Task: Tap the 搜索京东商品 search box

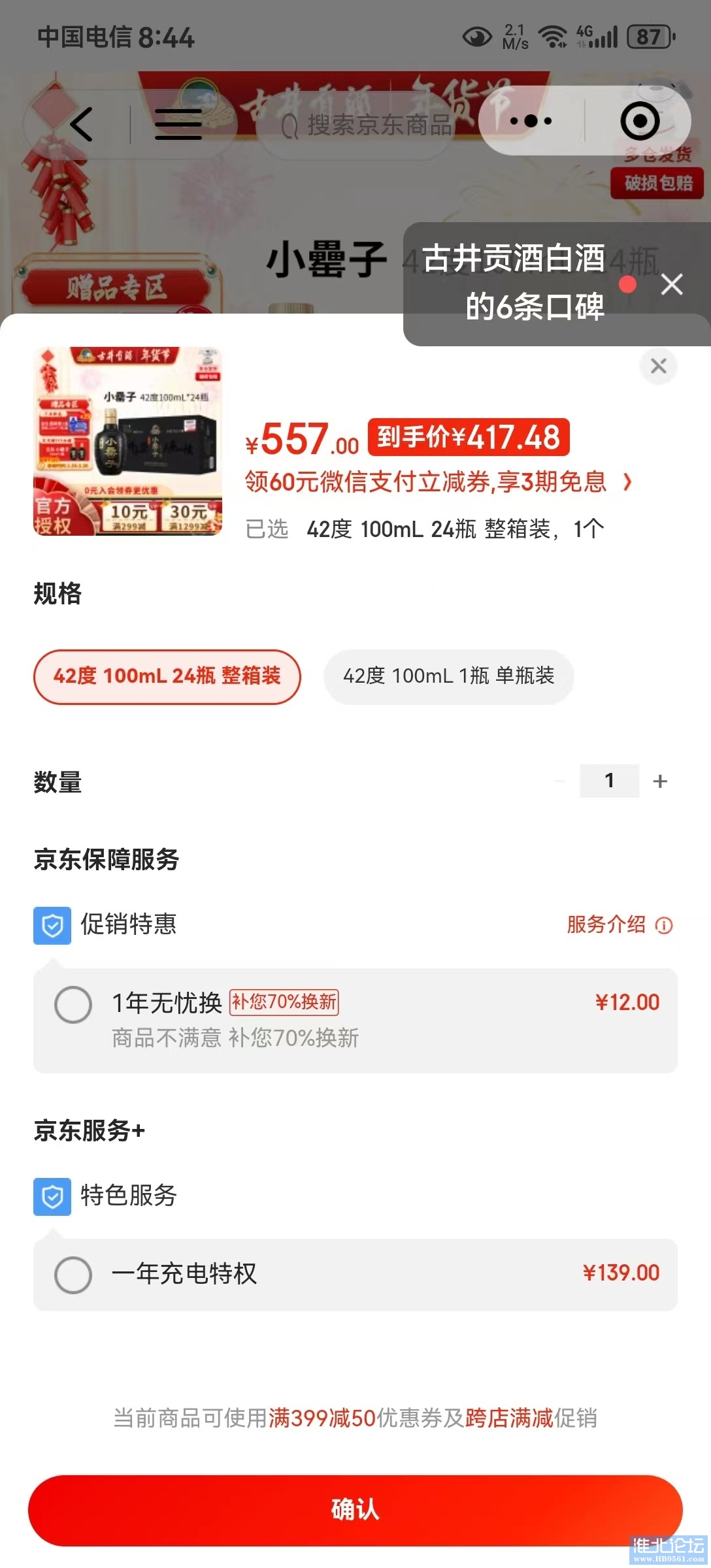Action: (366, 124)
